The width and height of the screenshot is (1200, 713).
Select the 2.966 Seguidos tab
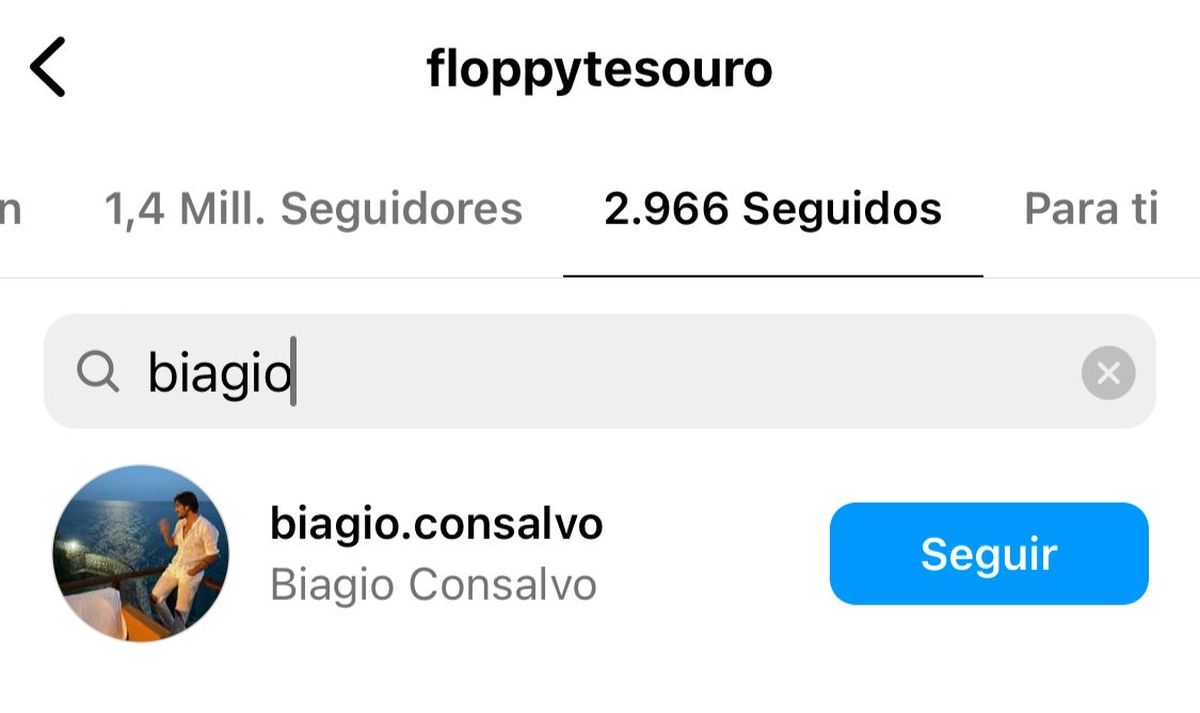tap(772, 209)
